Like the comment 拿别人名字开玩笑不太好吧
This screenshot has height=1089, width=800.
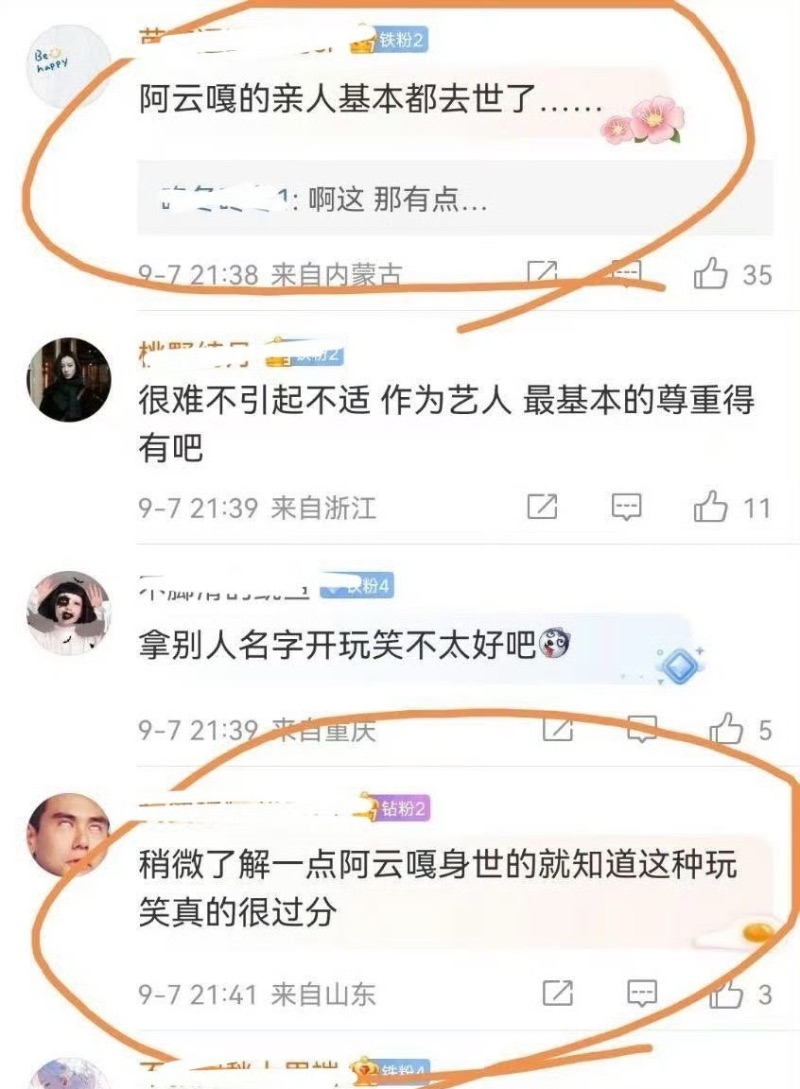tap(726, 729)
